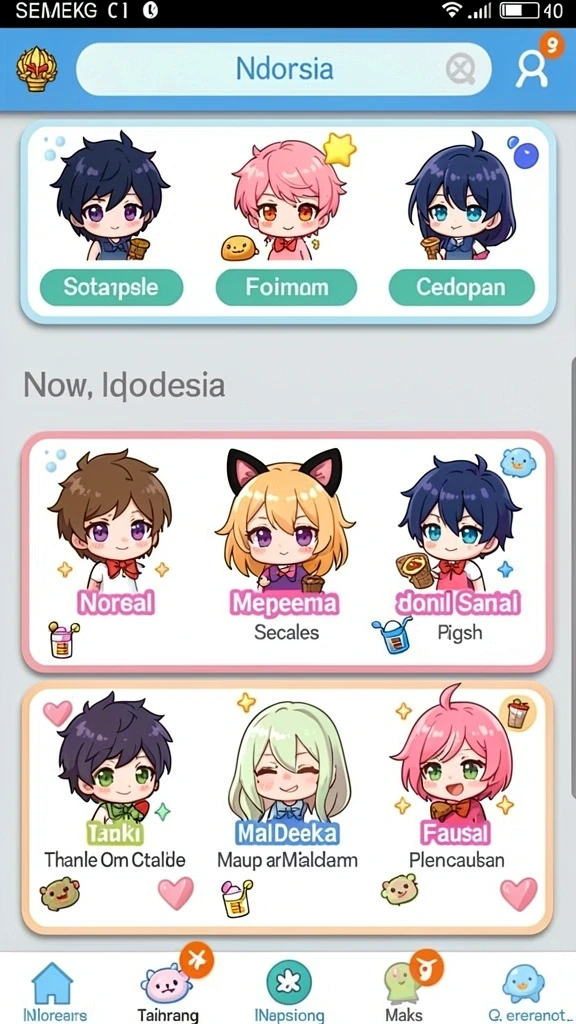Select the Sotaıpsle button
The height and width of the screenshot is (1024, 576).
(x=111, y=287)
